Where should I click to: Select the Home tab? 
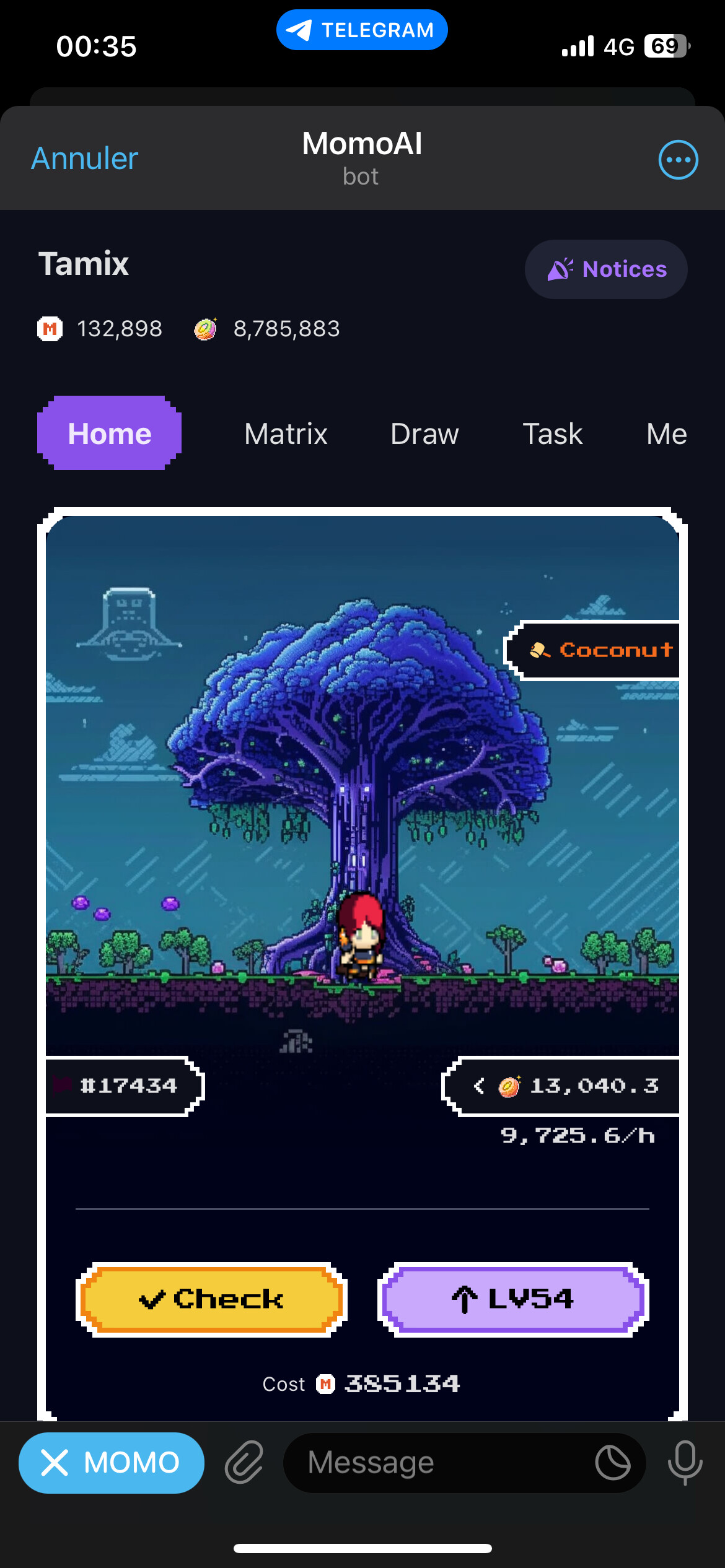(109, 433)
